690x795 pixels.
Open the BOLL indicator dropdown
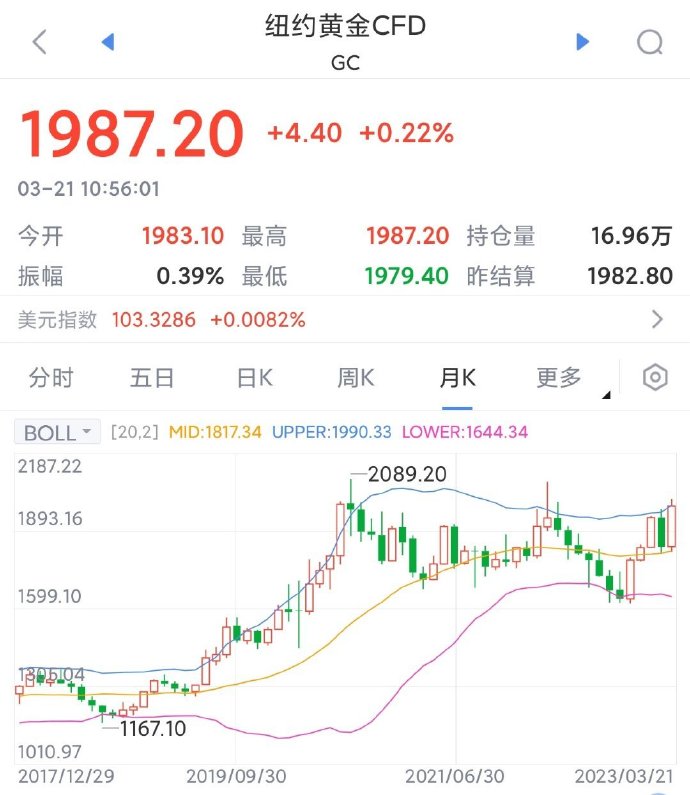(57, 433)
